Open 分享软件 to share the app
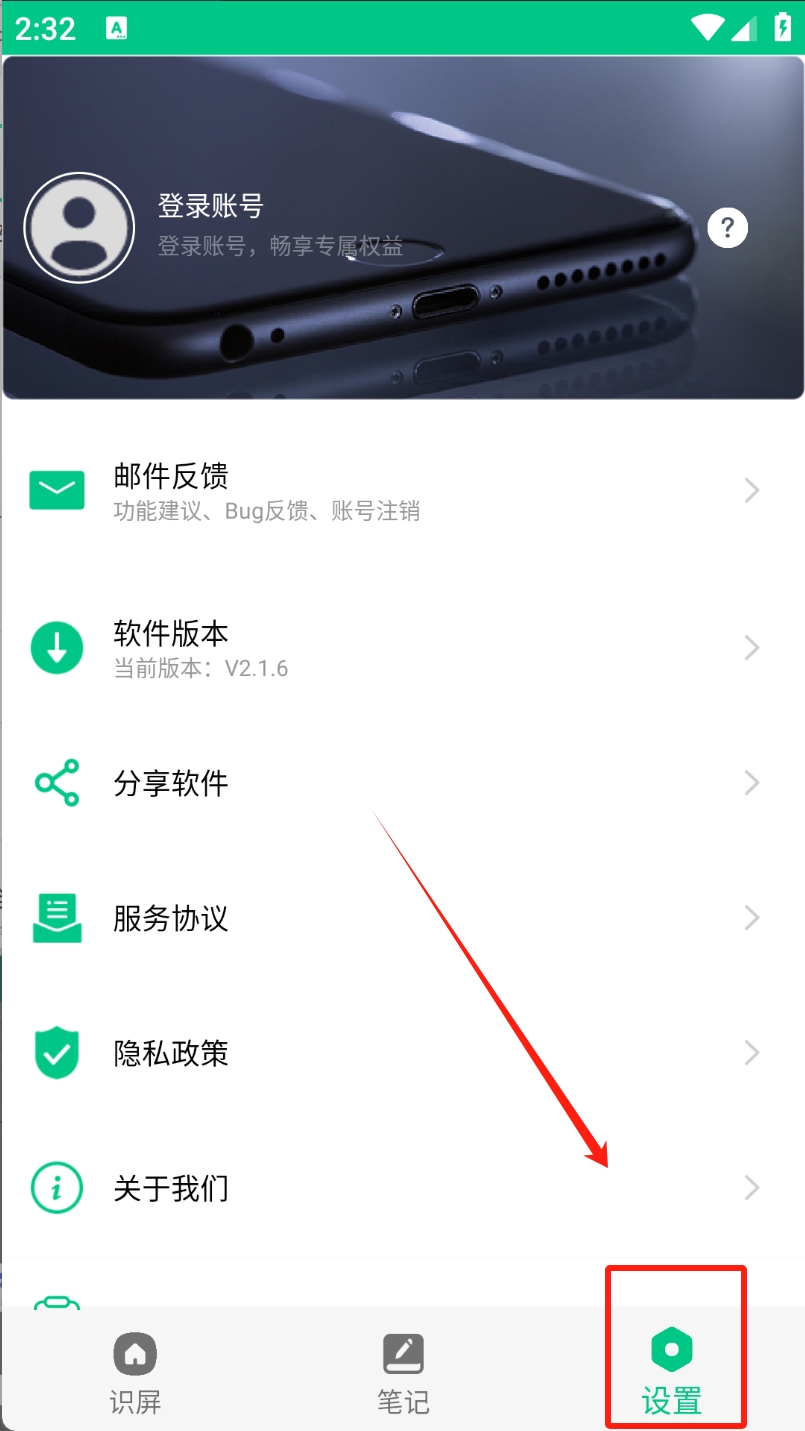This screenshot has width=805, height=1431. 400,783
